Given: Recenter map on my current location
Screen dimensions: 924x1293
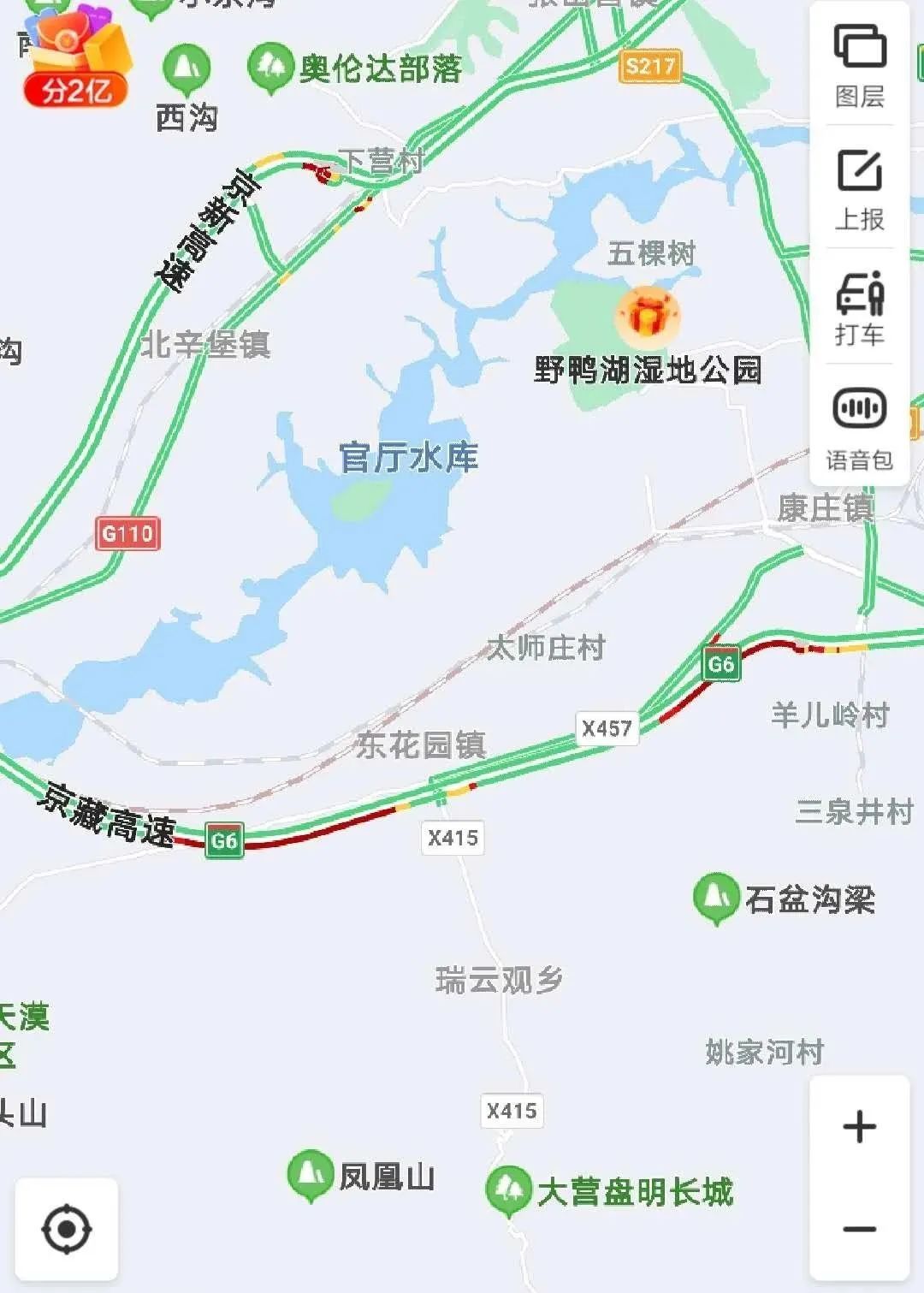Looking at the screenshot, I should coord(67,1229).
